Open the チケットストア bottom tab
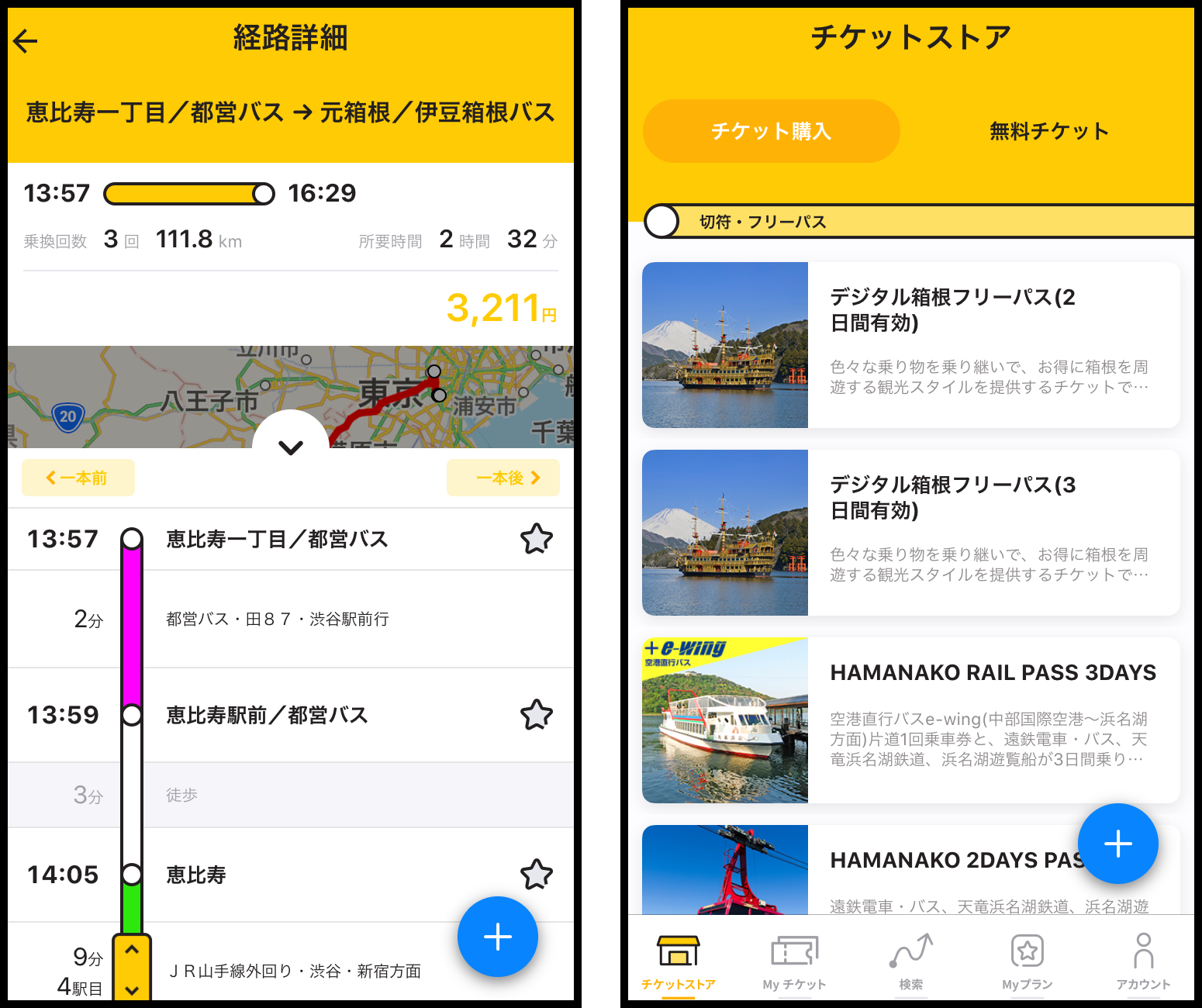The width and height of the screenshot is (1202, 1008). pyautogui.click(x=679, y=962)
